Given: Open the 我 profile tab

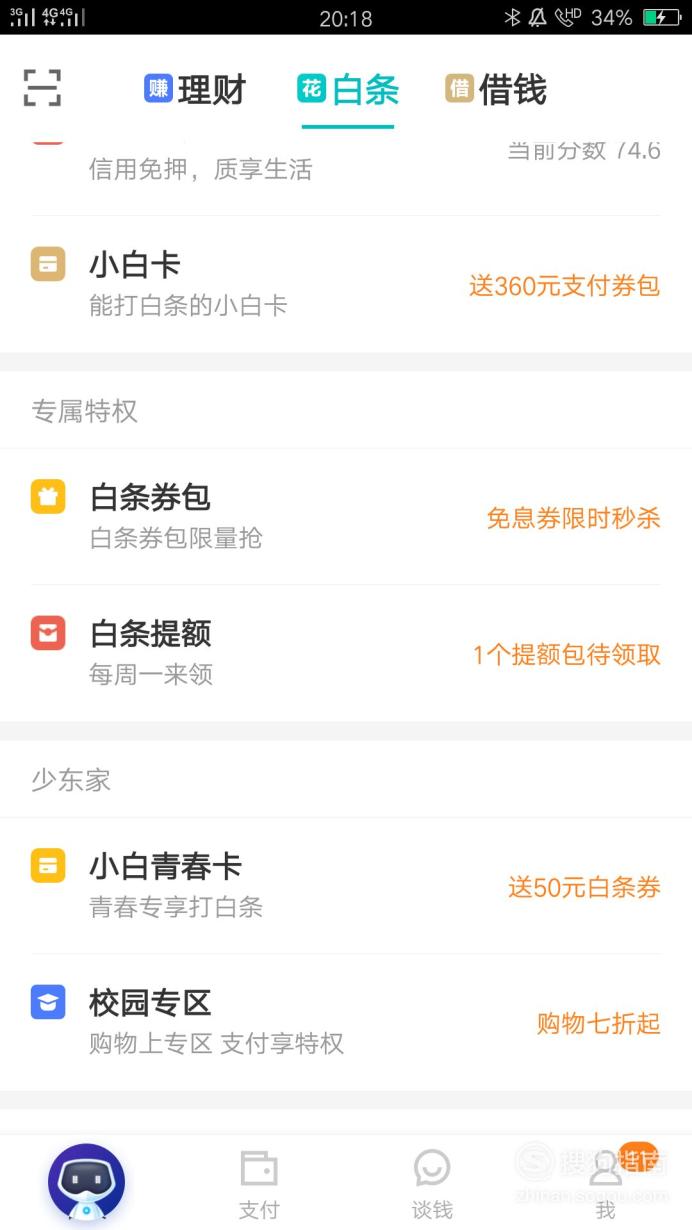Looking at the screenshot, I should click(x=606, y=1186).
